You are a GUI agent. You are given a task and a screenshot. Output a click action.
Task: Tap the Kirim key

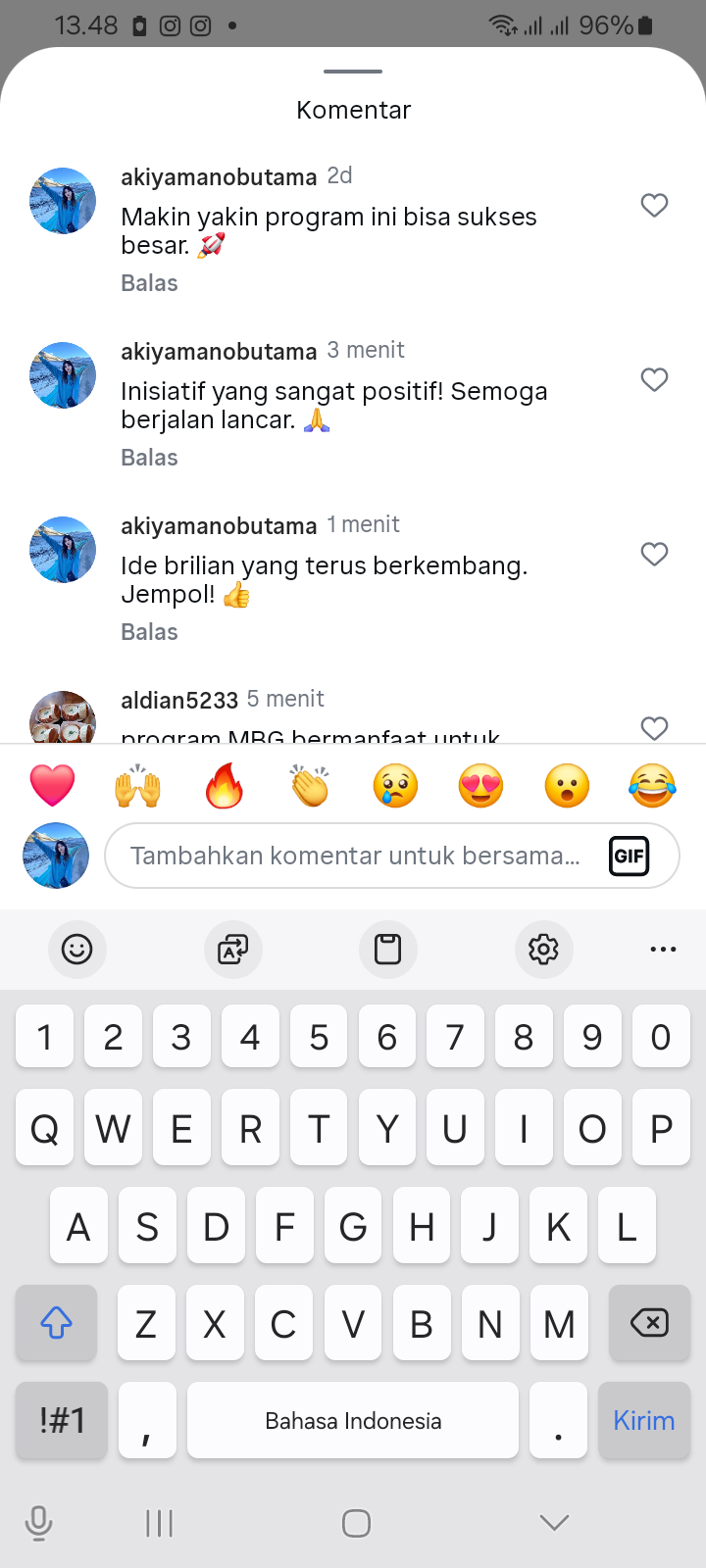[x=643, y=1420]
